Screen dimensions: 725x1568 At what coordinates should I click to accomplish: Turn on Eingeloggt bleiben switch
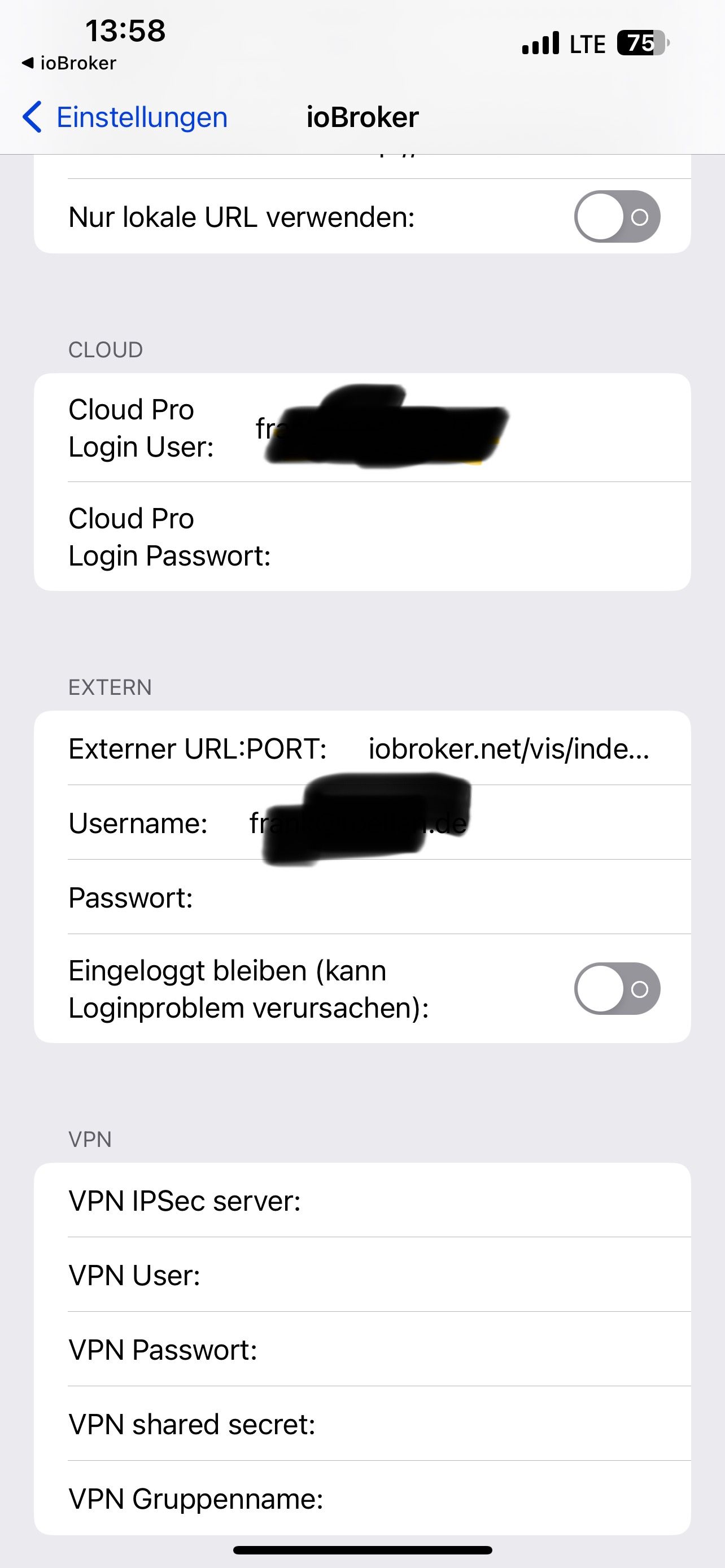617,988
